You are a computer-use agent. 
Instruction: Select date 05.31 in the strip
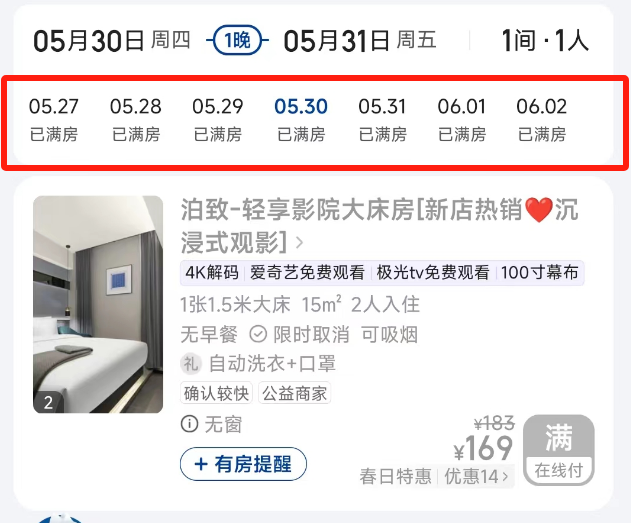click(x=382, y=119)
